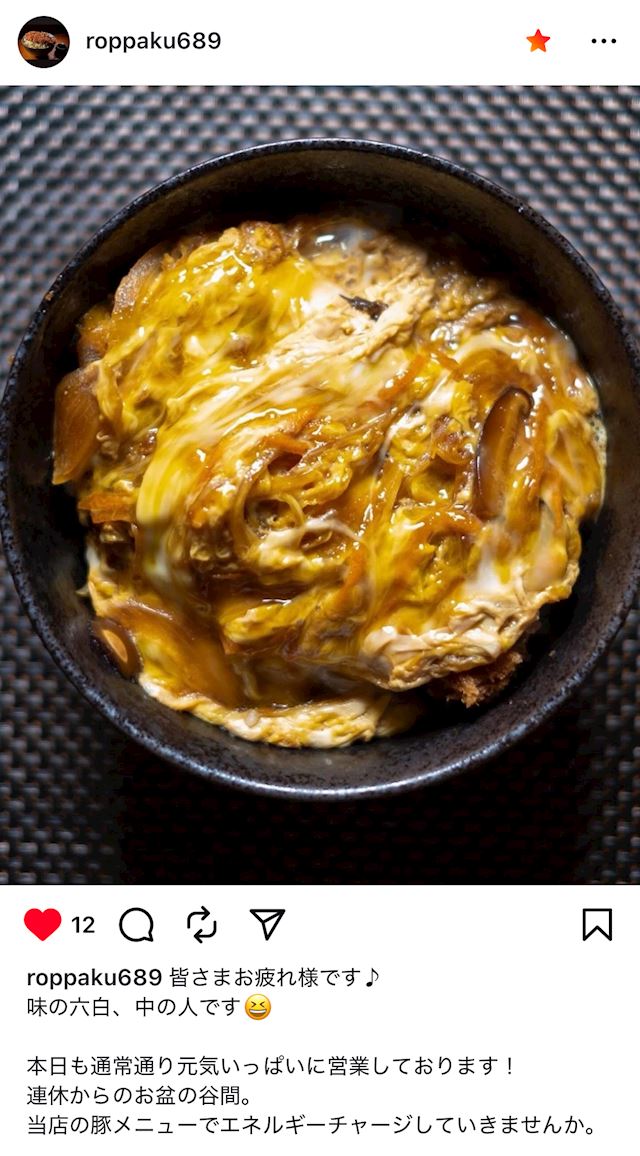640x1156 pixels.
Task: Bookmark this post
Action: coord(597,925)
